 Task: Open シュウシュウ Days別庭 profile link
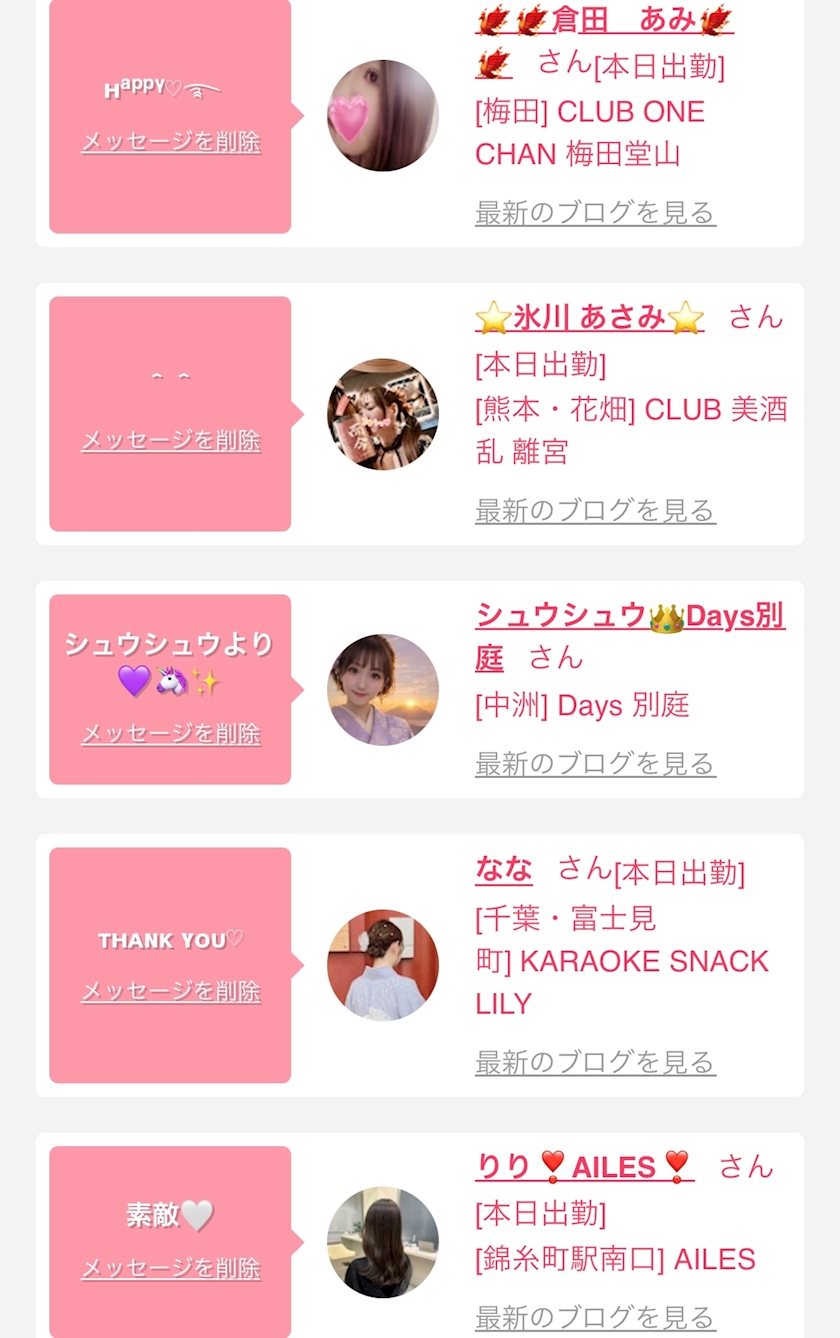[x=630, y=636]
